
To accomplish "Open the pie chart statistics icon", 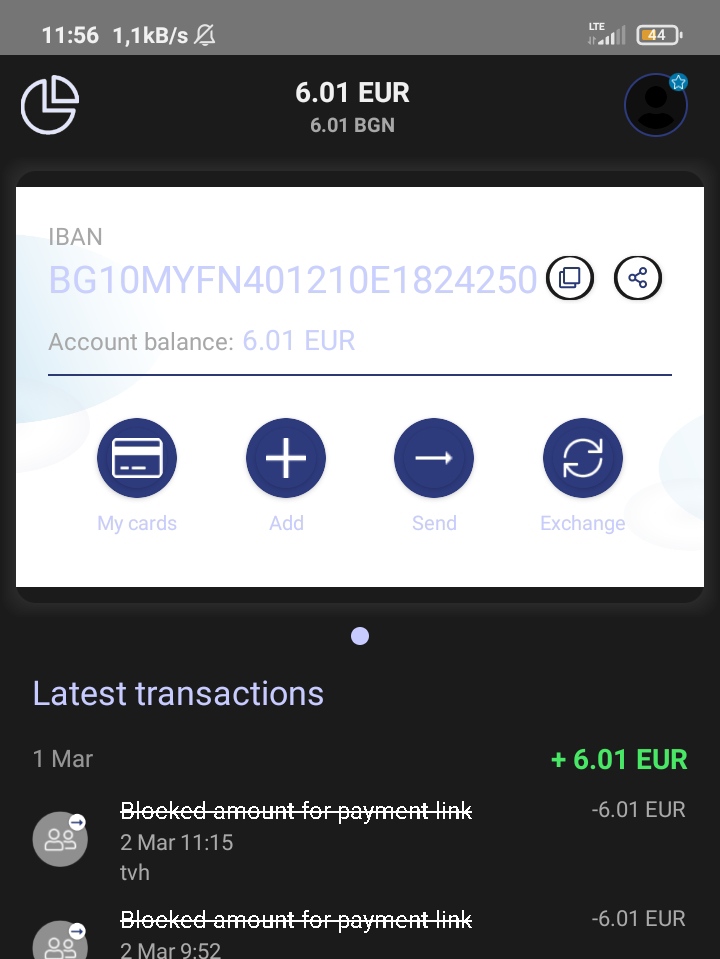I will (50, 104).
